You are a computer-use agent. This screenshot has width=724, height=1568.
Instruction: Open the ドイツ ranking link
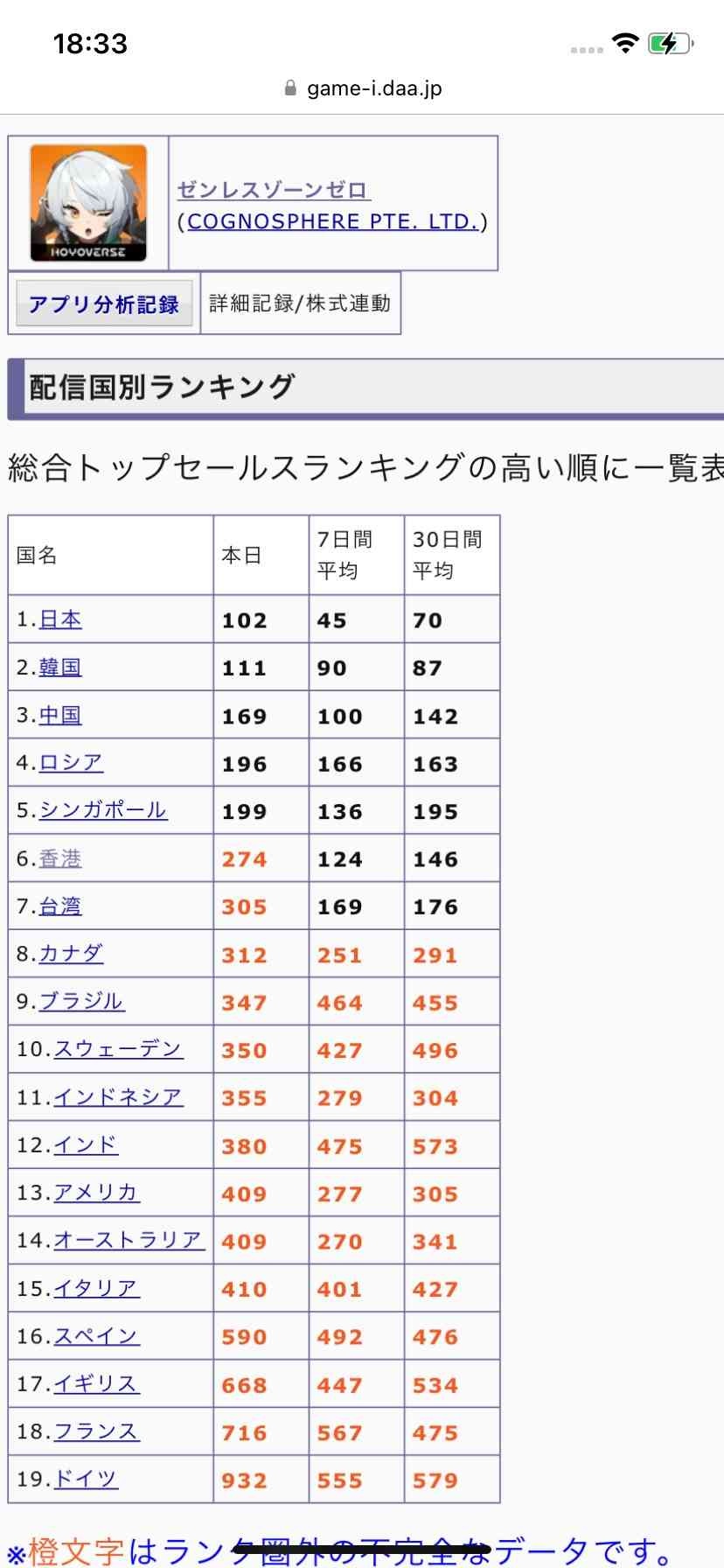click(x=86, y=1479)
